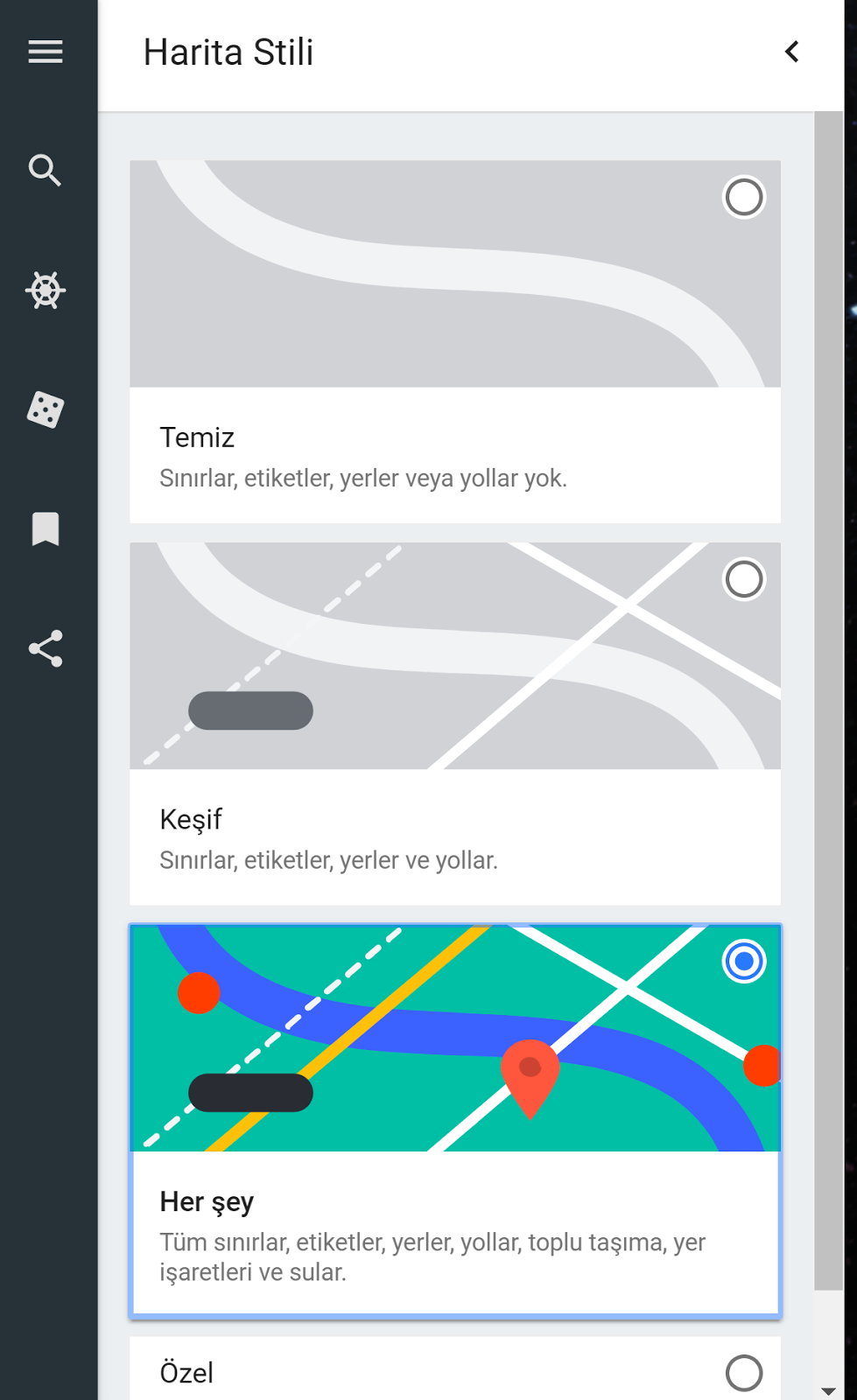Tap the dice I'm Feeling Lucky icon

point(46,409)
